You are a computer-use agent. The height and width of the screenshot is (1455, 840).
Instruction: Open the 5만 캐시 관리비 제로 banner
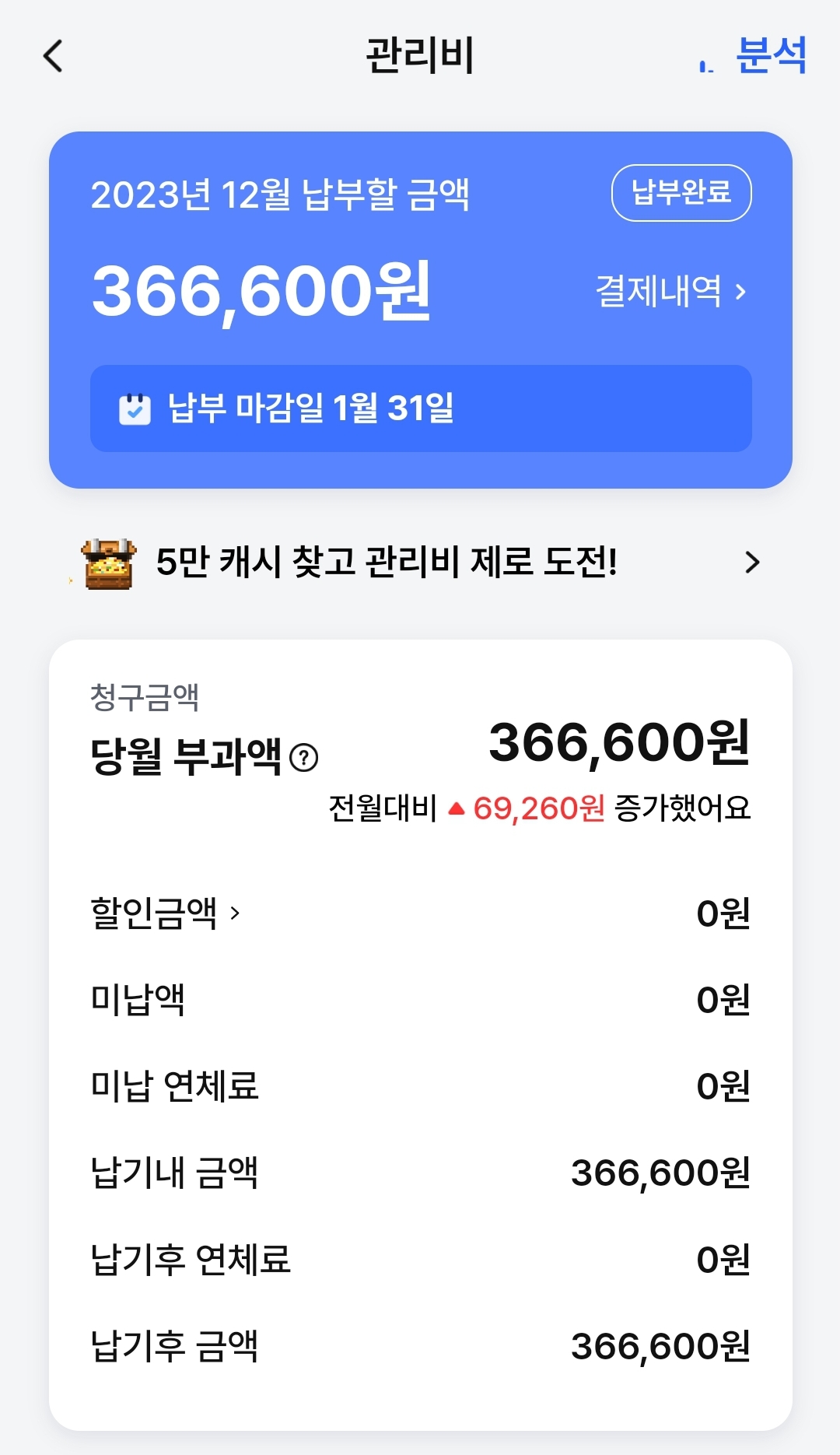pos(420,562)
